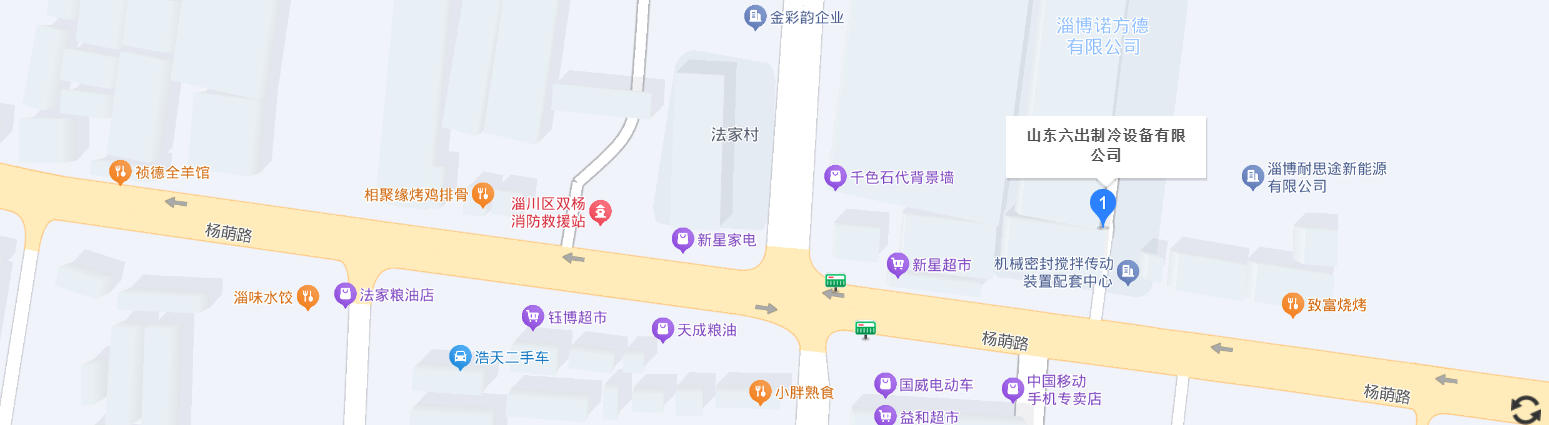Image resolution: width=1549 pixels, height=425 pixels.
Task: Tap the refresh icon on the map
Action: click(x=1525, y=408)
